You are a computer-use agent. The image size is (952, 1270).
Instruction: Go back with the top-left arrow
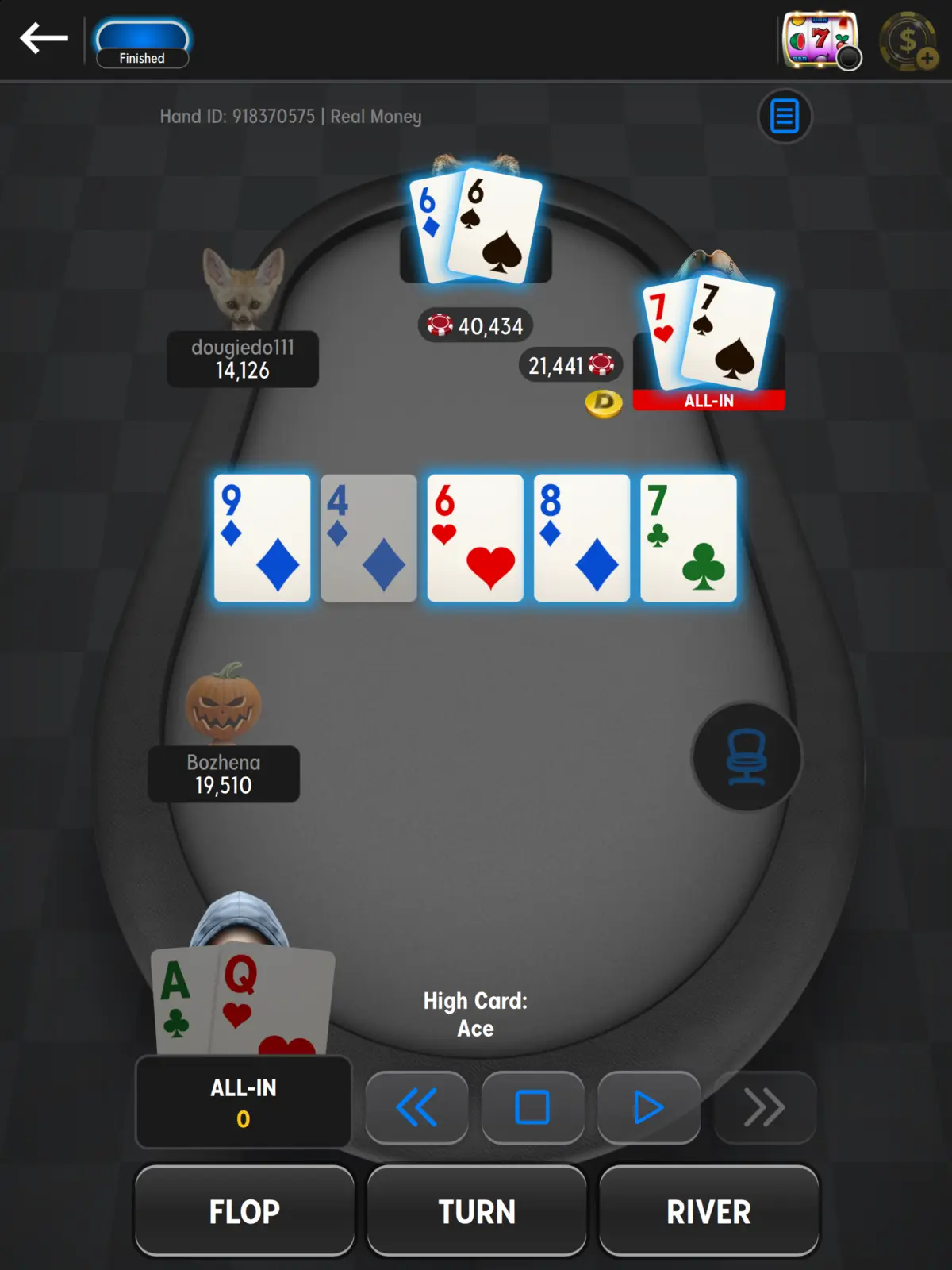[x=44, y=38]
